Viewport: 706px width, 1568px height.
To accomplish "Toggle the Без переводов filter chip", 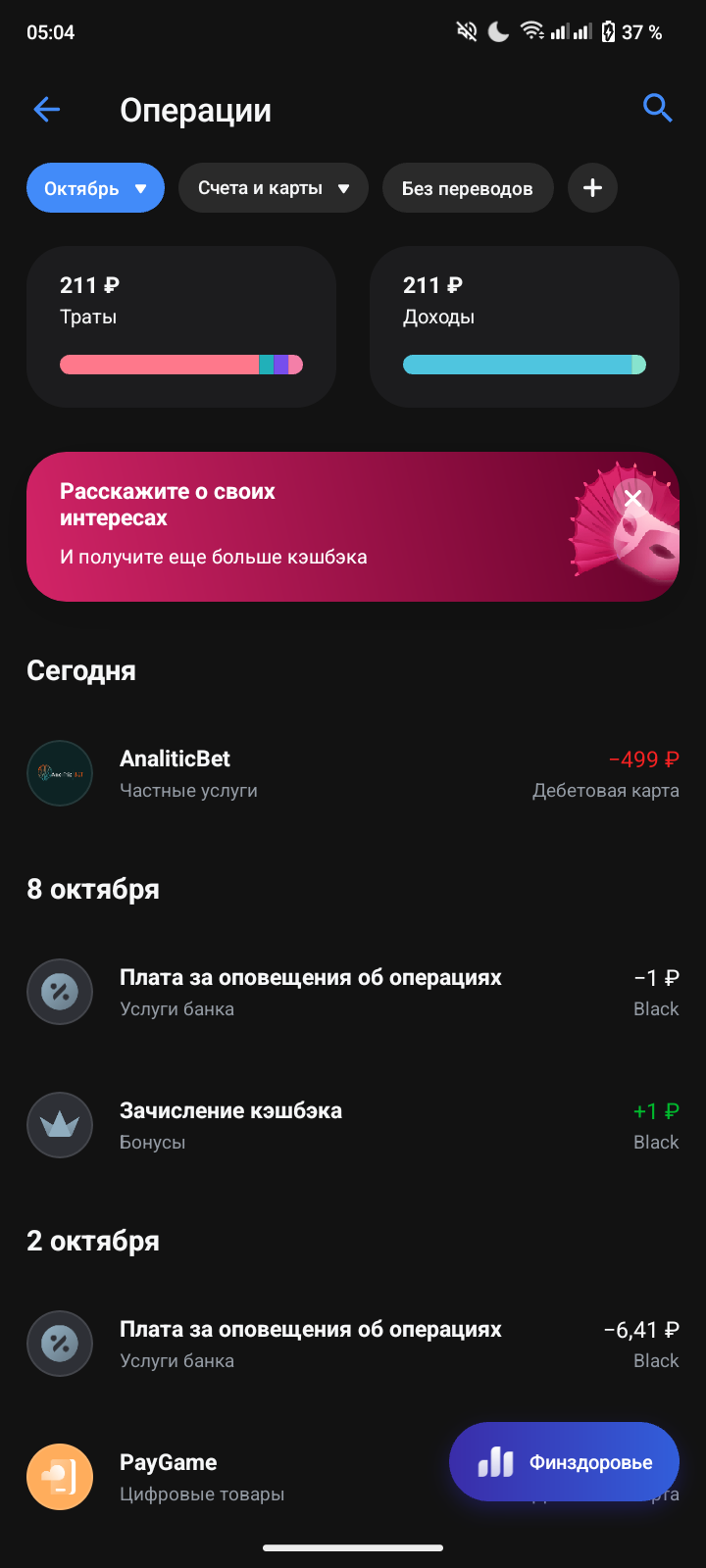I will [467, 188].
